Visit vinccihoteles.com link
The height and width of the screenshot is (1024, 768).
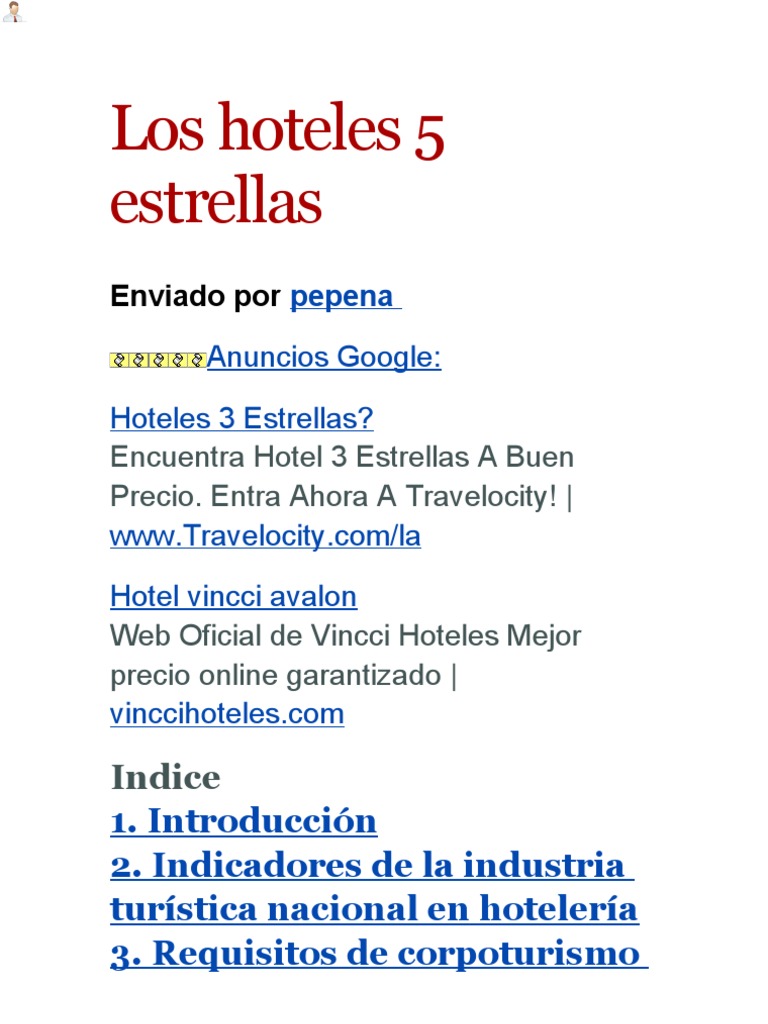point(227,714)
